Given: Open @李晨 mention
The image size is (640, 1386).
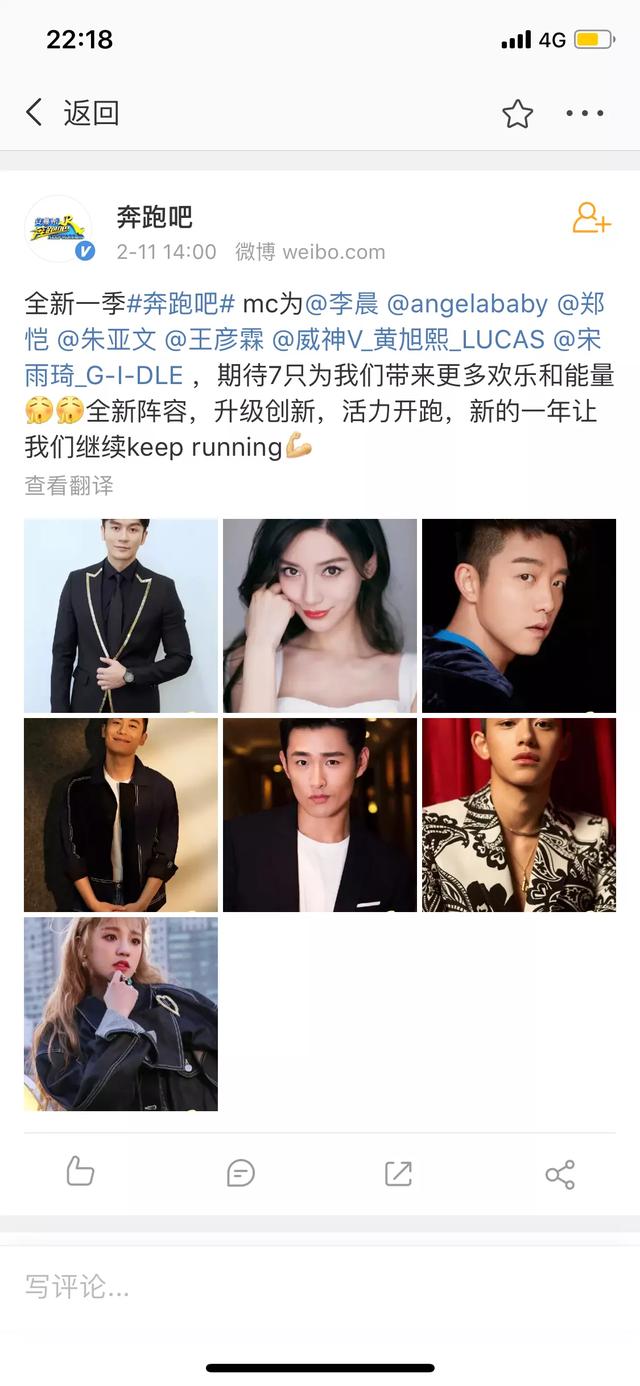Looking at the screenshot, I should [342, 304].
